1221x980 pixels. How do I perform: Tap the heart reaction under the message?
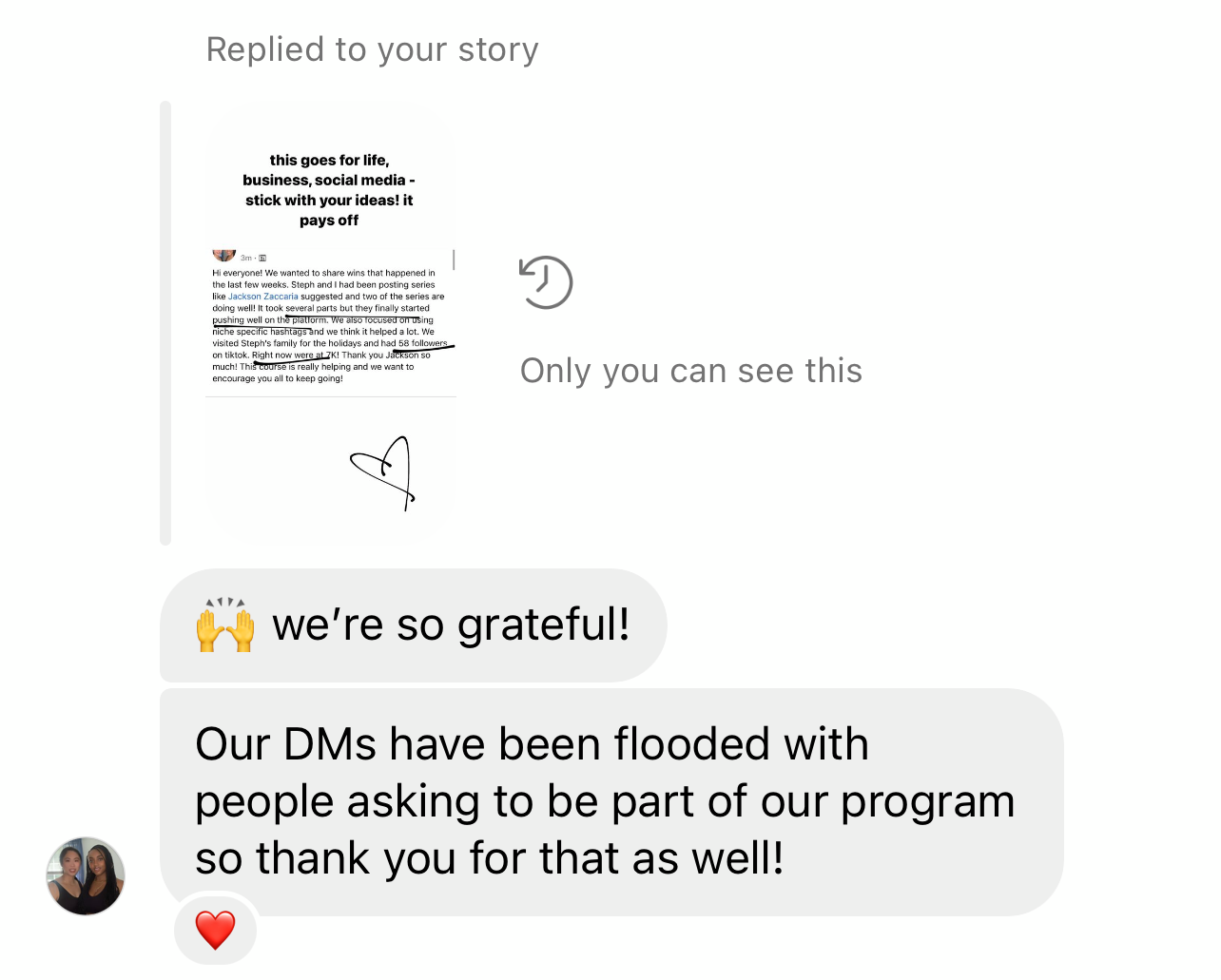pyautogui.click(x=215, y=930)
